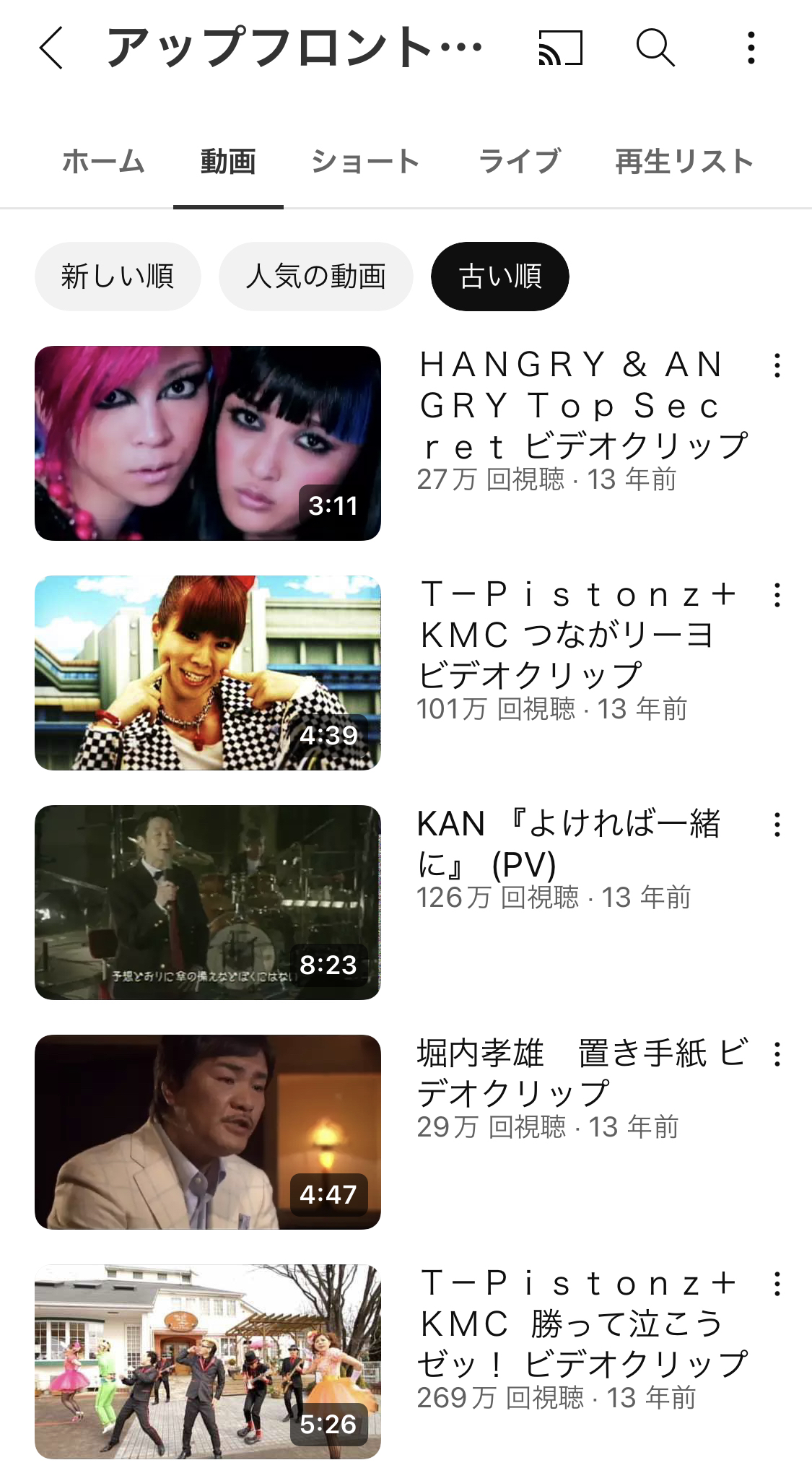Go back from the channel page
The image size is (812, 1473).
click(x=51, y=48)
